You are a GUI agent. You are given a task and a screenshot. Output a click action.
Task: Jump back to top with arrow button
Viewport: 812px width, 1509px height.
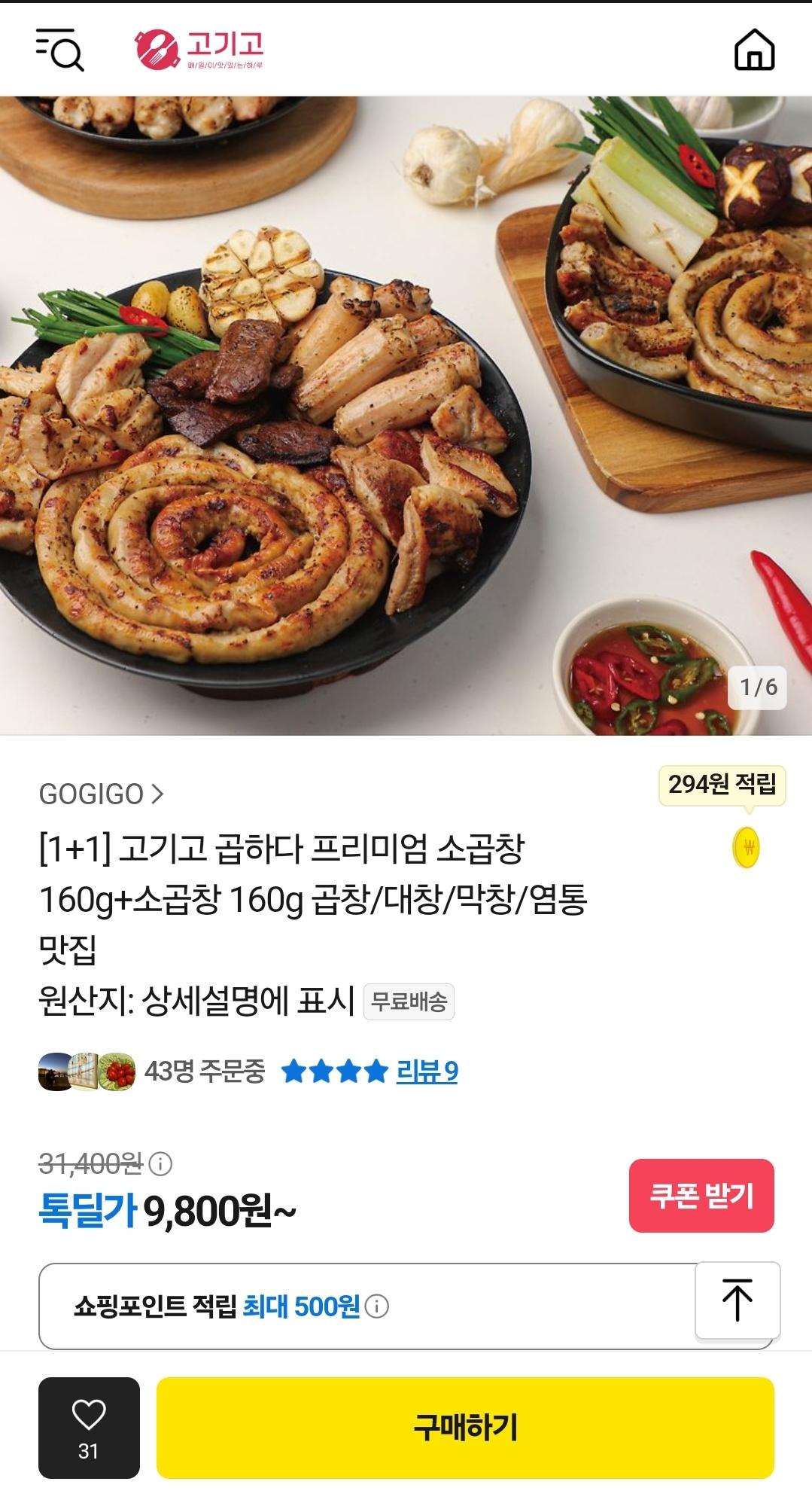pos(737,1300)
